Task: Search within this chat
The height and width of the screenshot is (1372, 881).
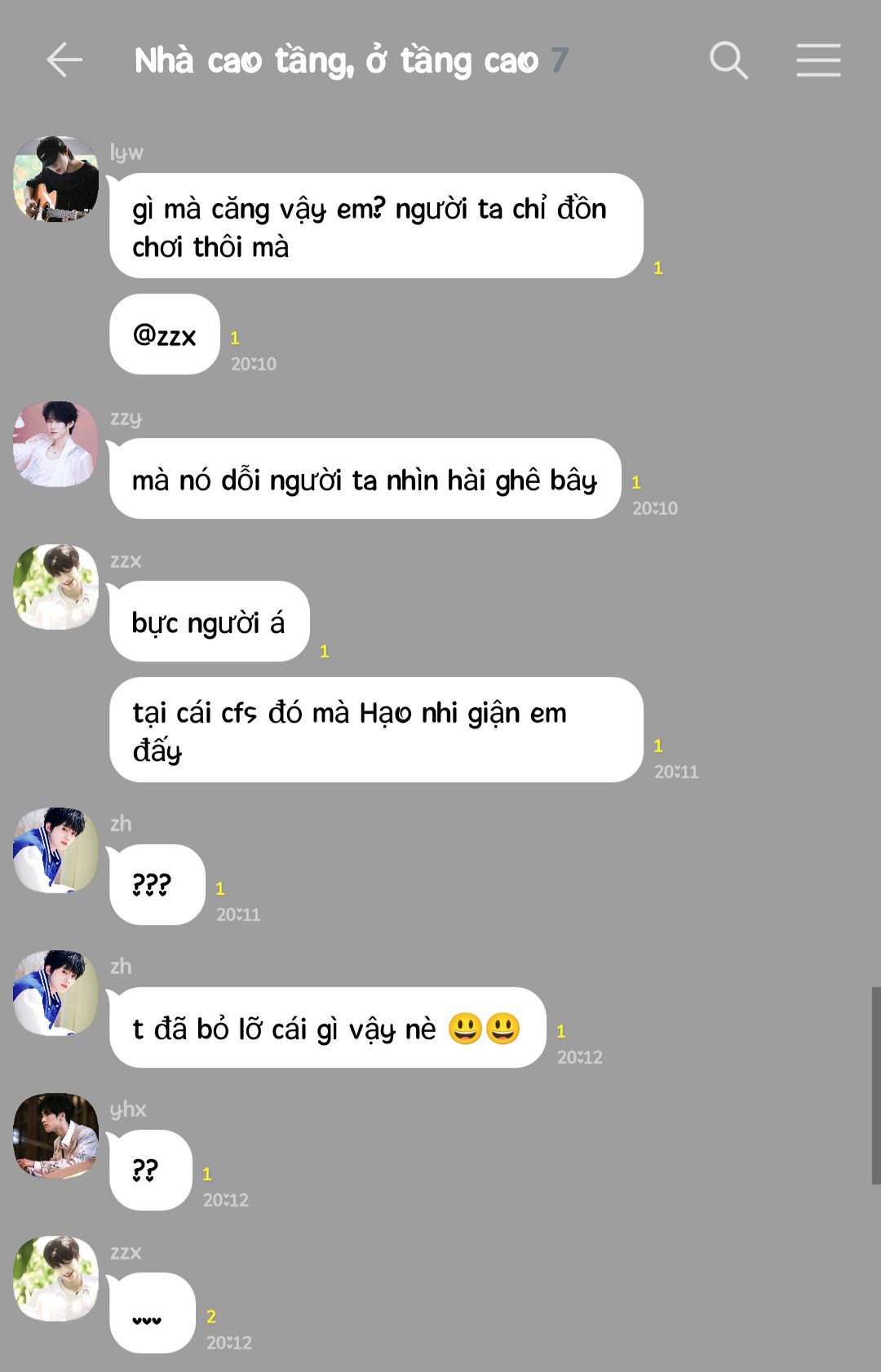Action: click(728, 60)
